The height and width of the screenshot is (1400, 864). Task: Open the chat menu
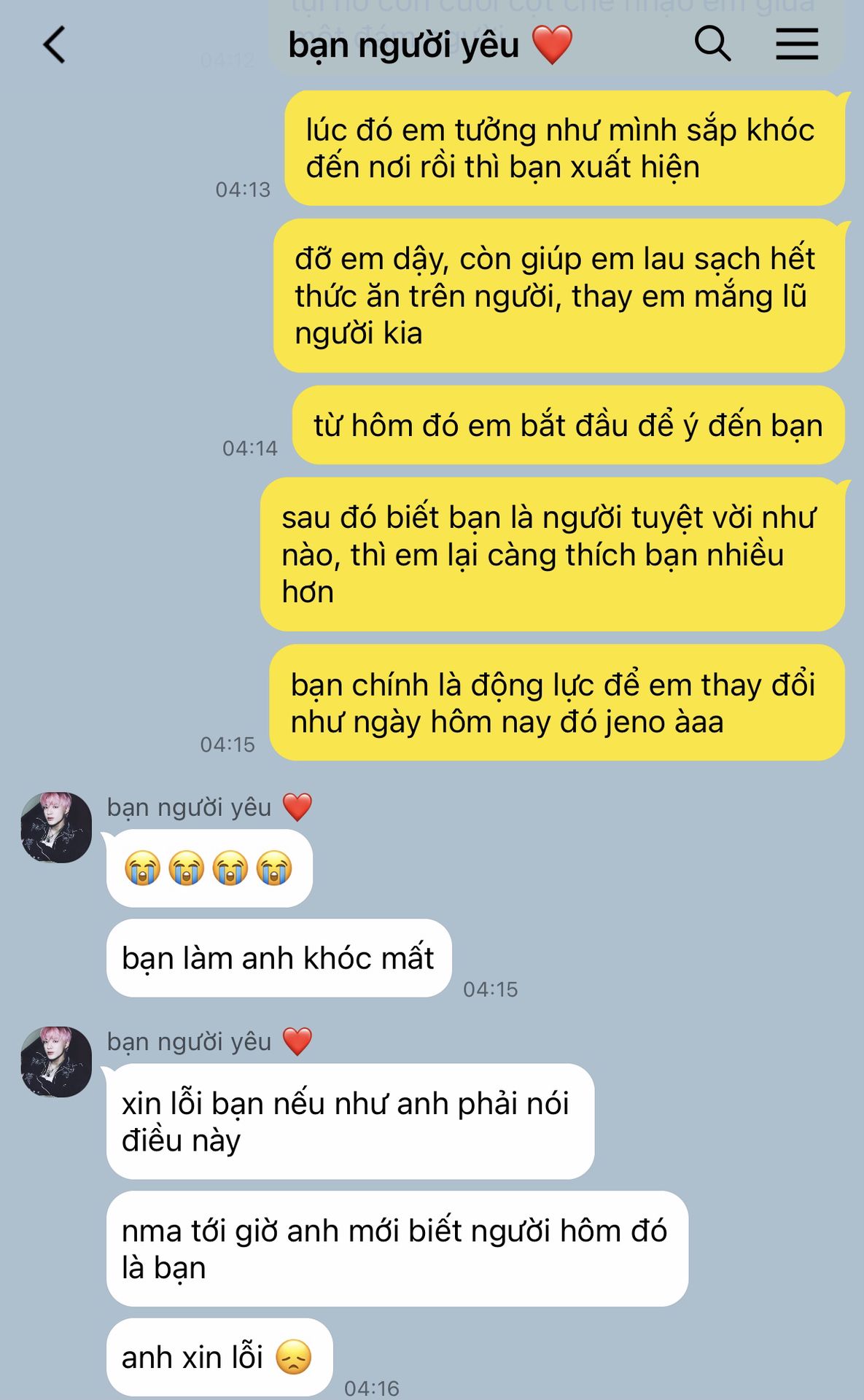point(796,44)
